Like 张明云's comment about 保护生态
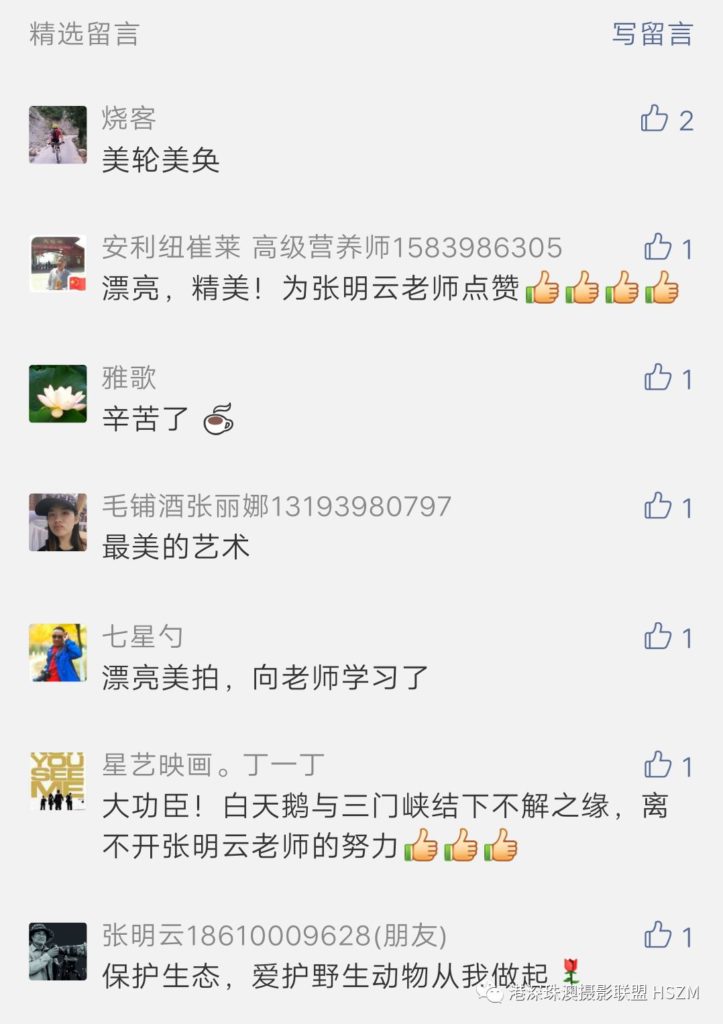Viewport: 723px width, 1024px height. (659, 936)
